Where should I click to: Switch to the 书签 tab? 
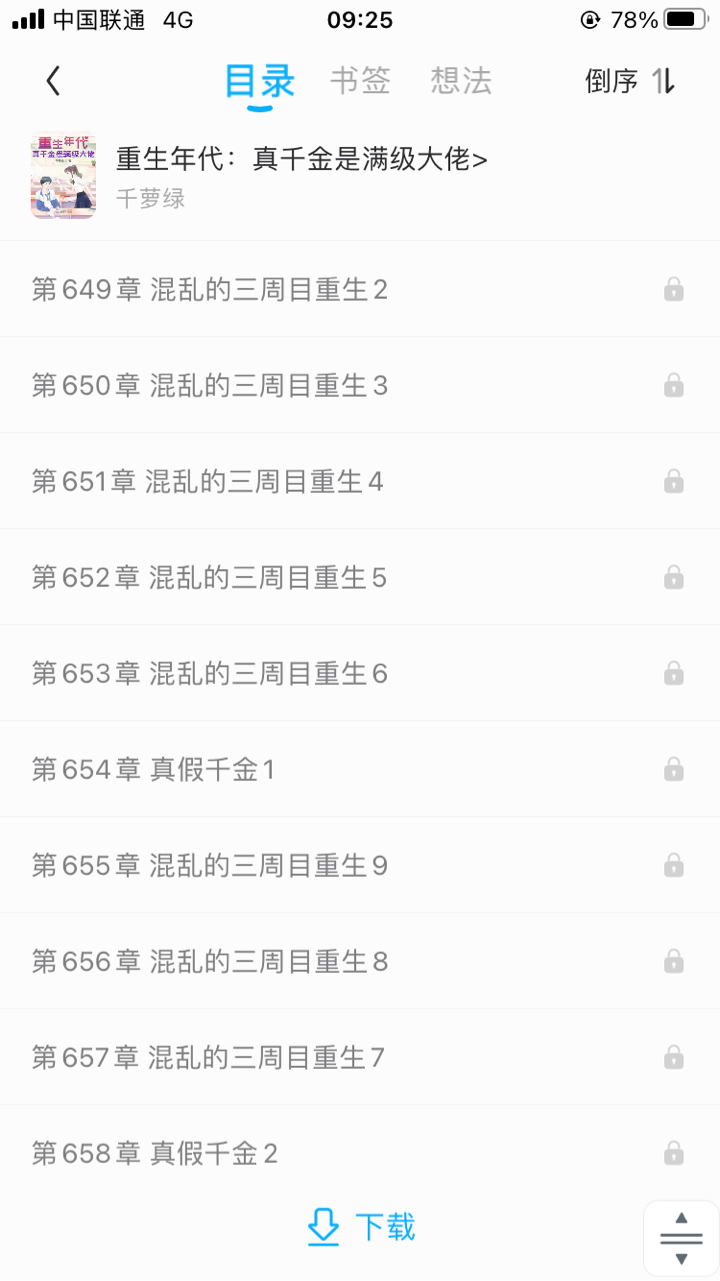click(x=360, y=81)
